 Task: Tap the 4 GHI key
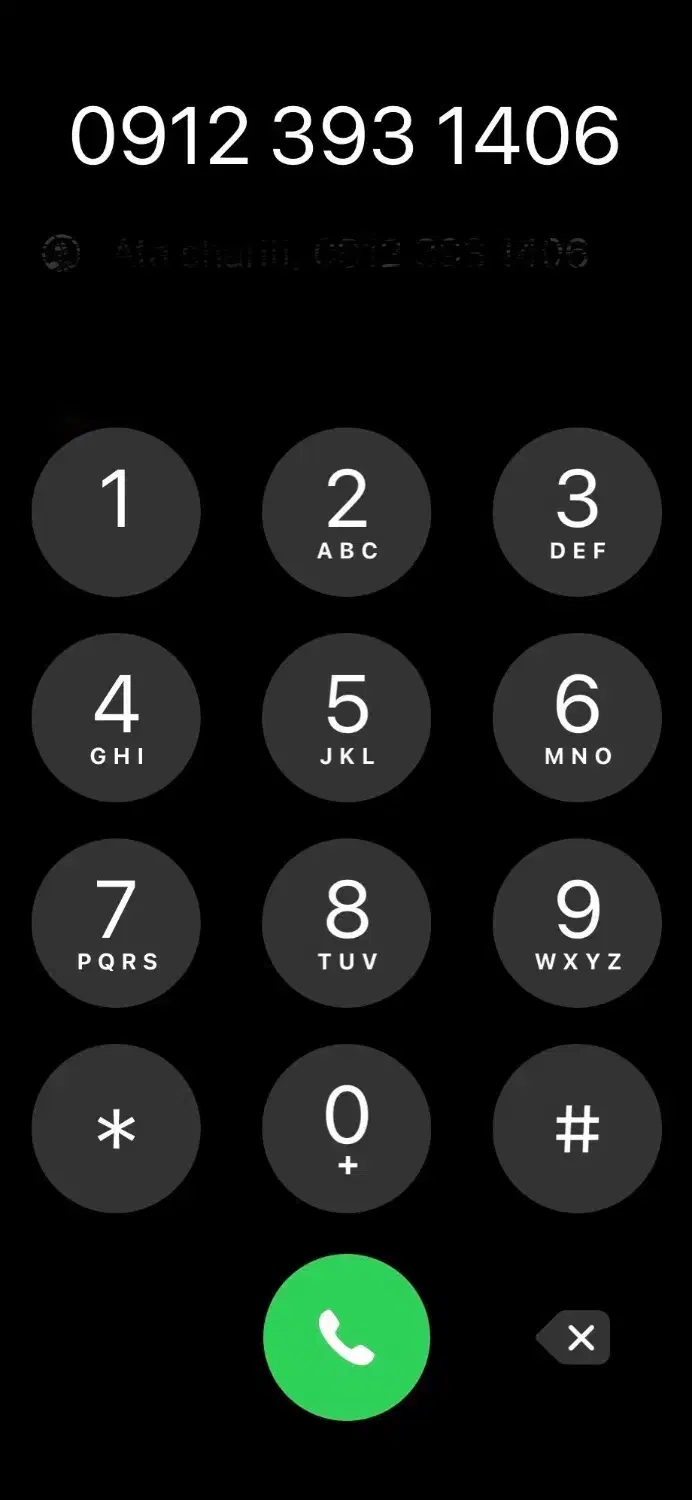point(116,717)
